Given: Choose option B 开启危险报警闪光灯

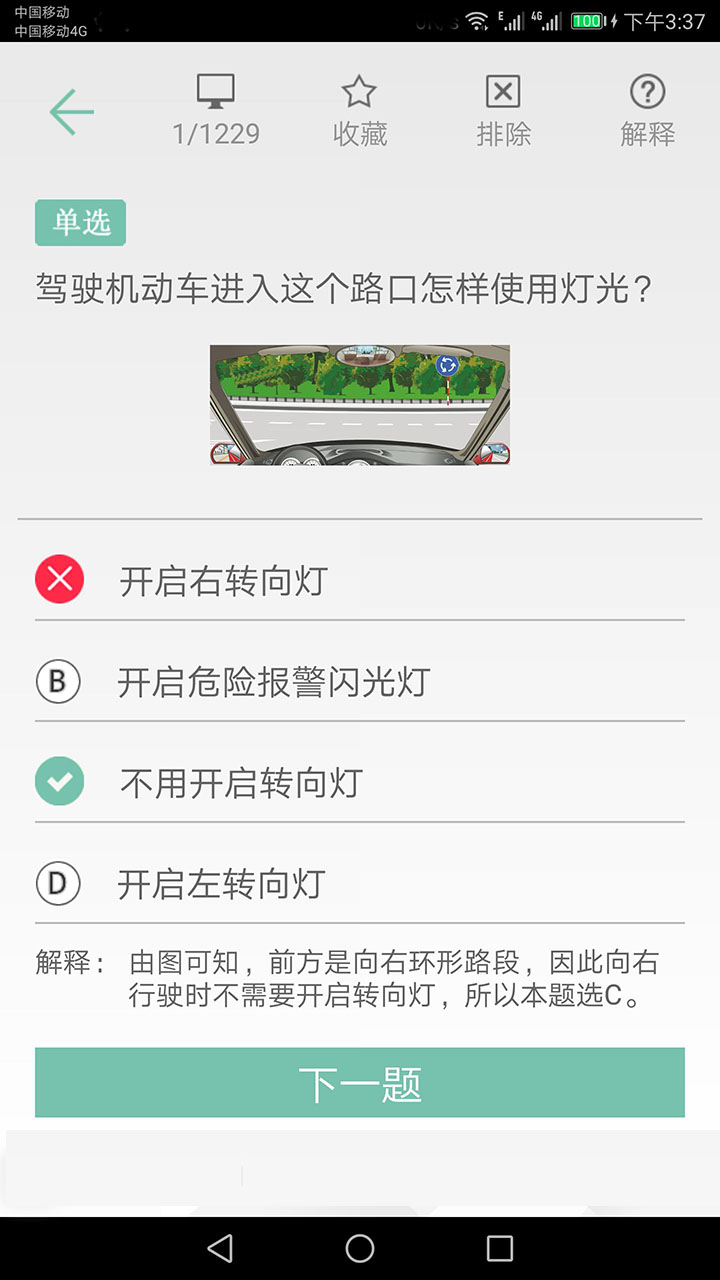Looking at the screenshot, I should click(x=272, y=682).
